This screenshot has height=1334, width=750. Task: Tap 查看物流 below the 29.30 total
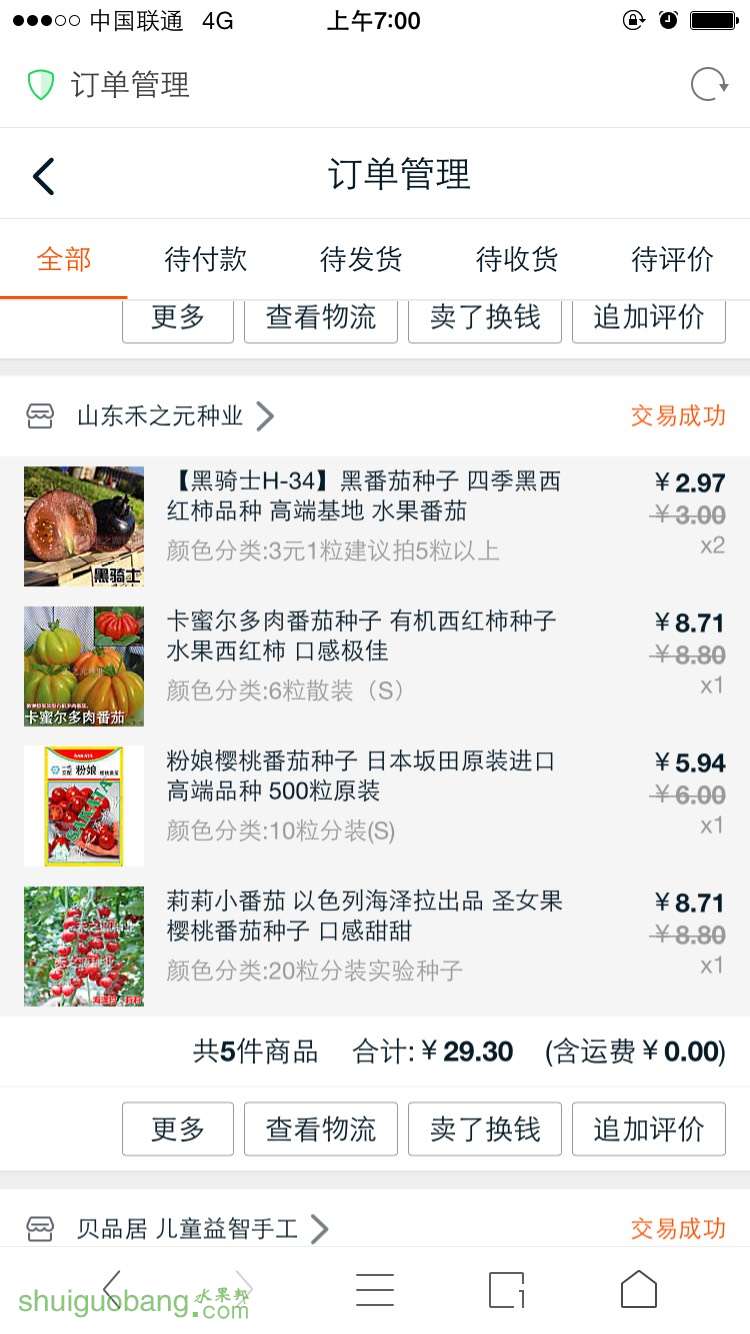321,1129
